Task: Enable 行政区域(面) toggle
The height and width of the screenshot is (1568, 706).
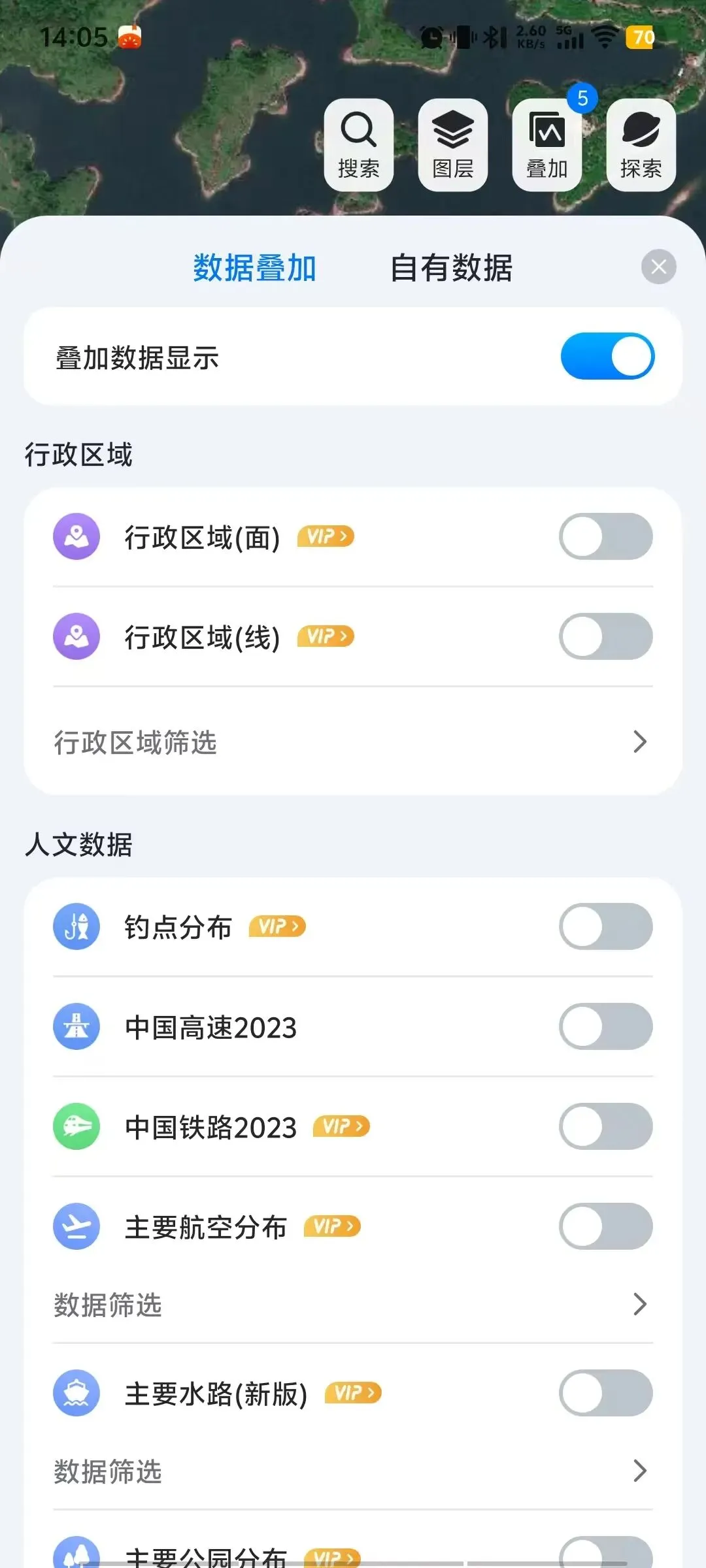Action: 605,536
